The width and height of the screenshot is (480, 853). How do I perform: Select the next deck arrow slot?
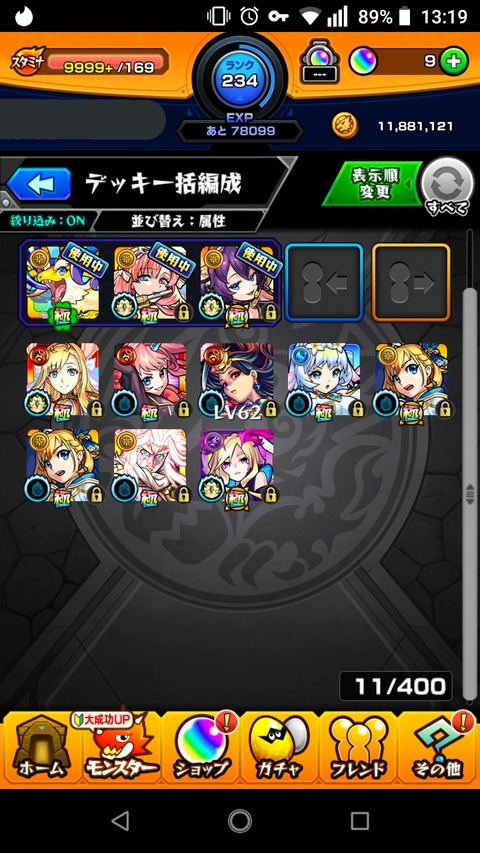411,282
